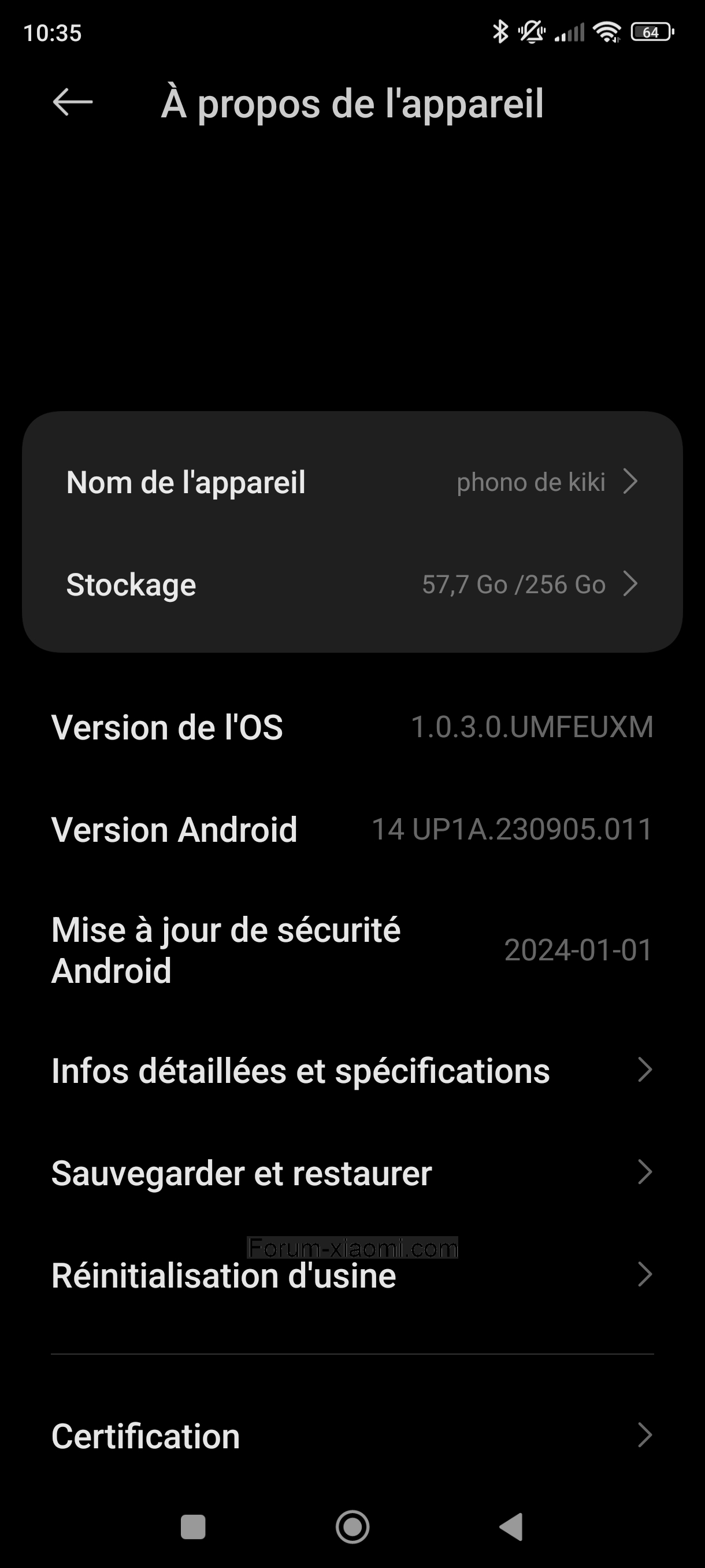Open the Certification page
This screenshot has width=705, height=1568.
click(x=352, y=1436)
